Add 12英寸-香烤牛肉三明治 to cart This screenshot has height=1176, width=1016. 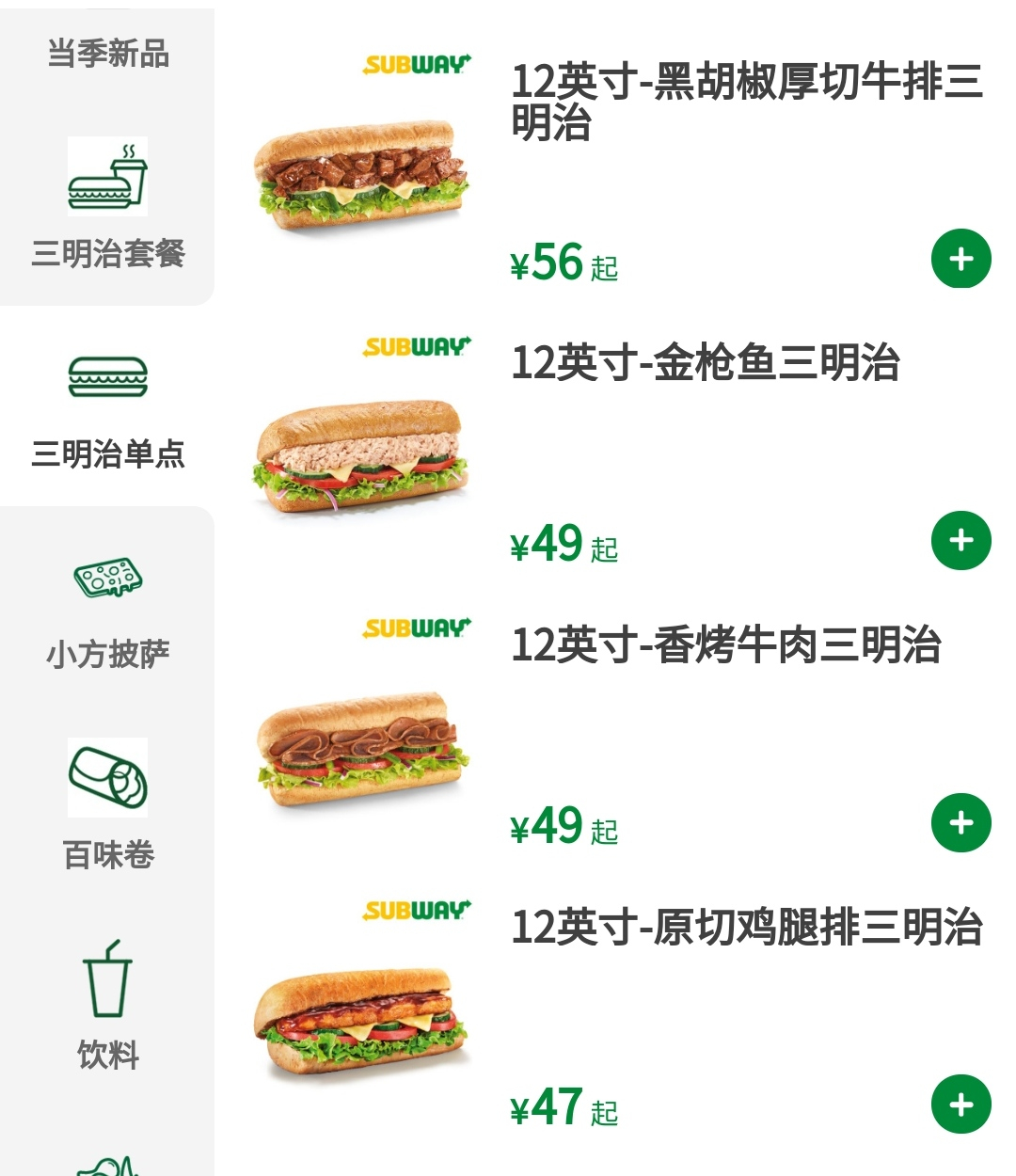click(x=960, y=823)
